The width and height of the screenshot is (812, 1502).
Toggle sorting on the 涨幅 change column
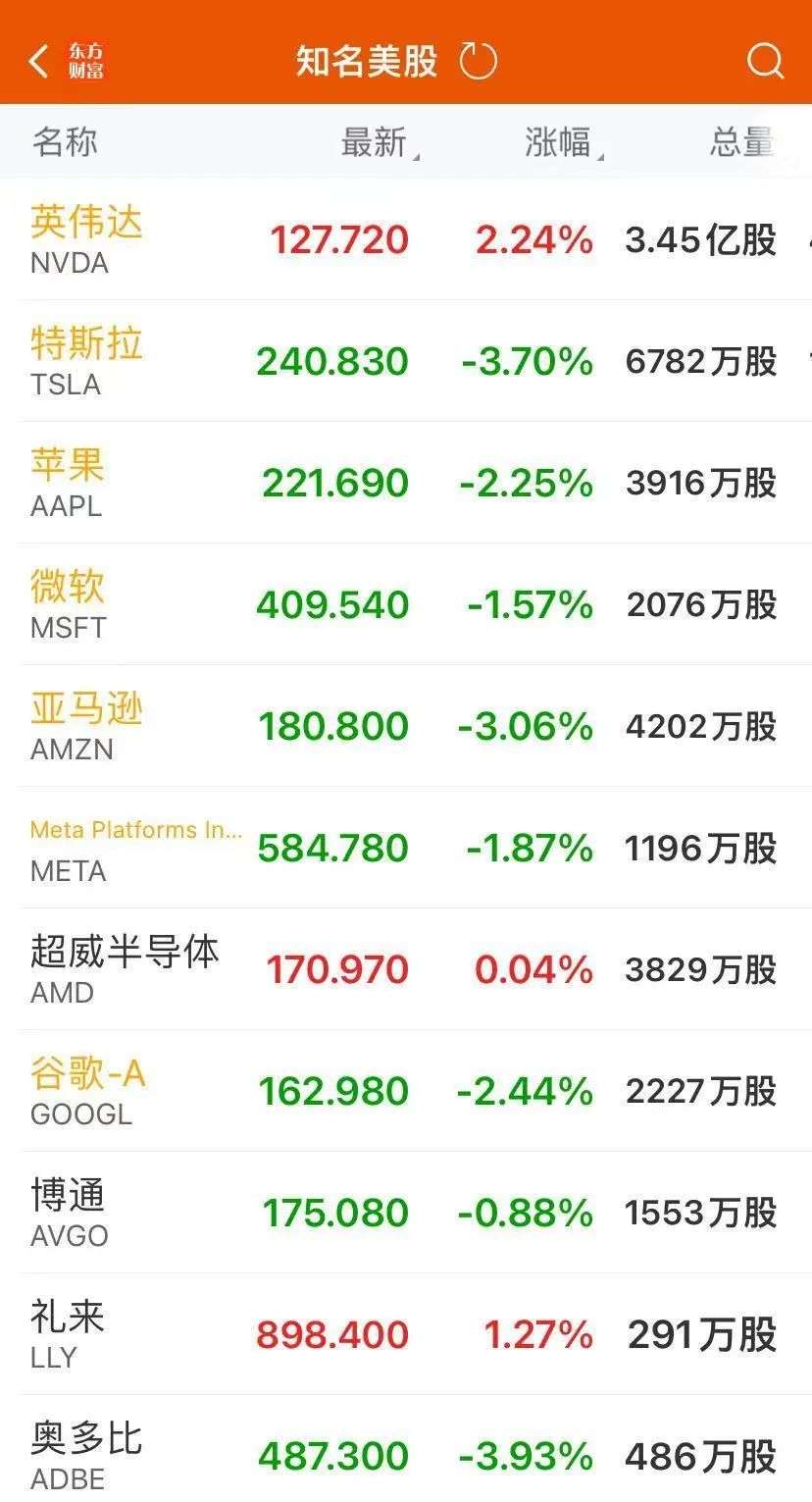[559, 141]
